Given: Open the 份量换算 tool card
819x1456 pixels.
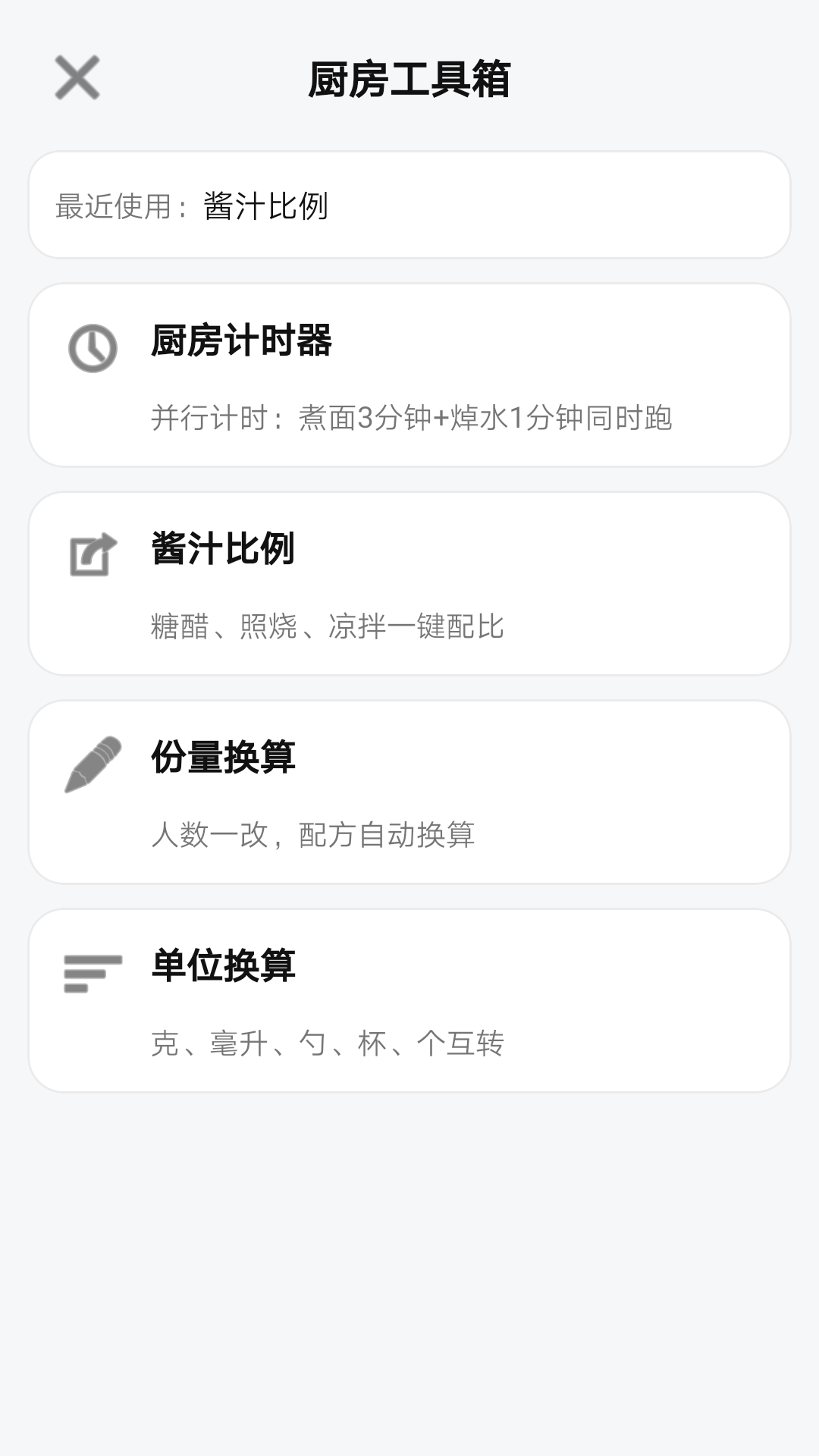Looking at the screenshot, I should point(409,792).
